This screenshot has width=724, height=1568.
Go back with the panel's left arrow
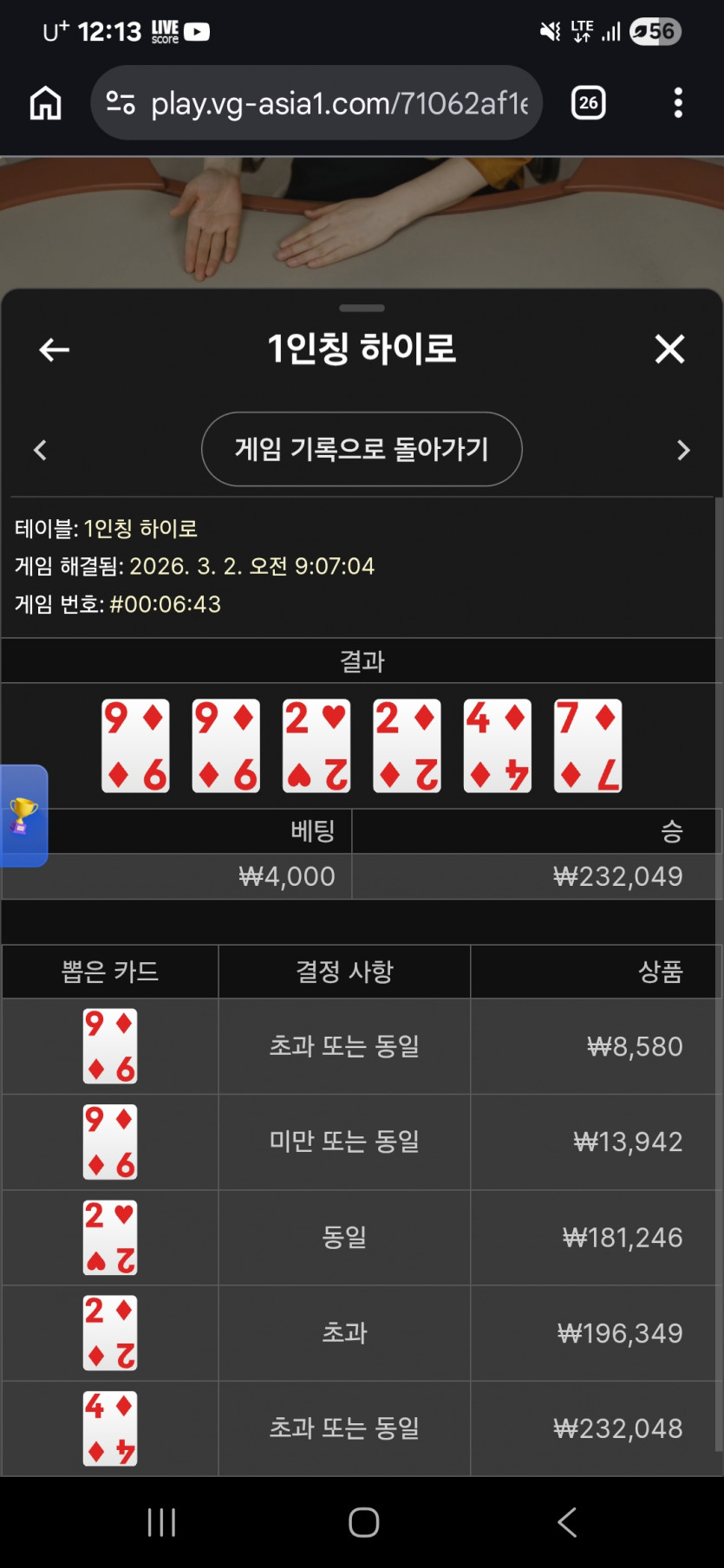55,349
